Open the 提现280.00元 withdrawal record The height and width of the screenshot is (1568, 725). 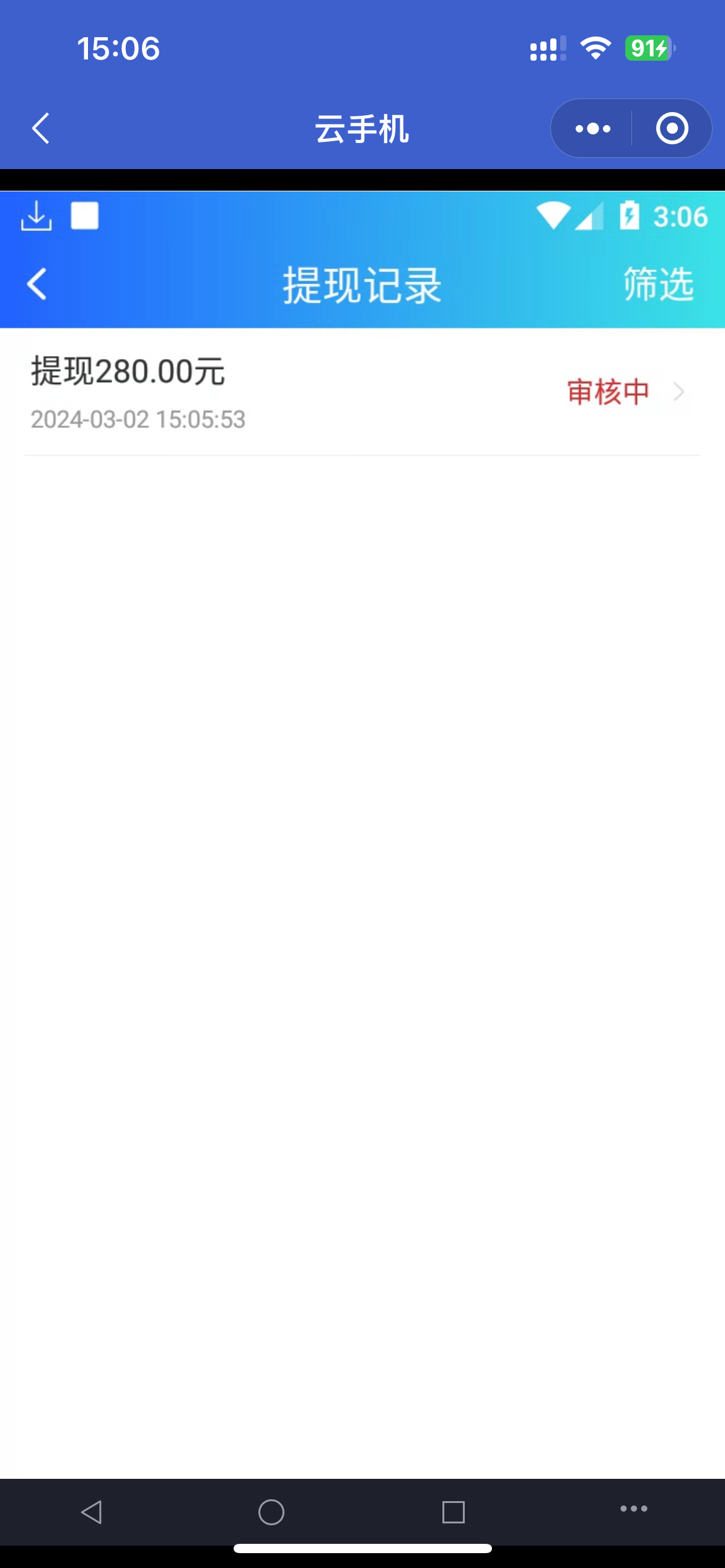click(362, 392)
